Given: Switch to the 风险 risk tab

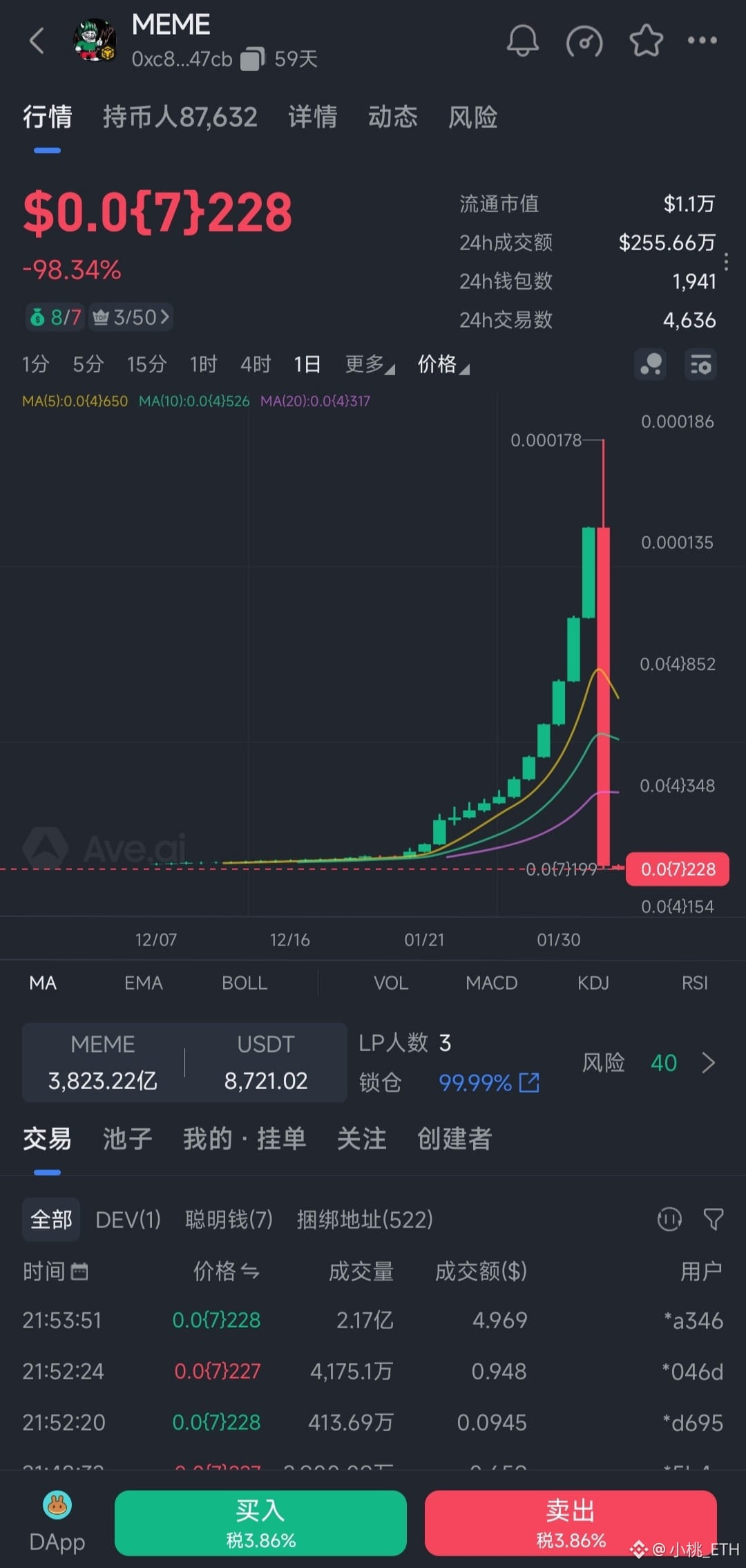Looking at the screenshot, I should tap(472, 117).
